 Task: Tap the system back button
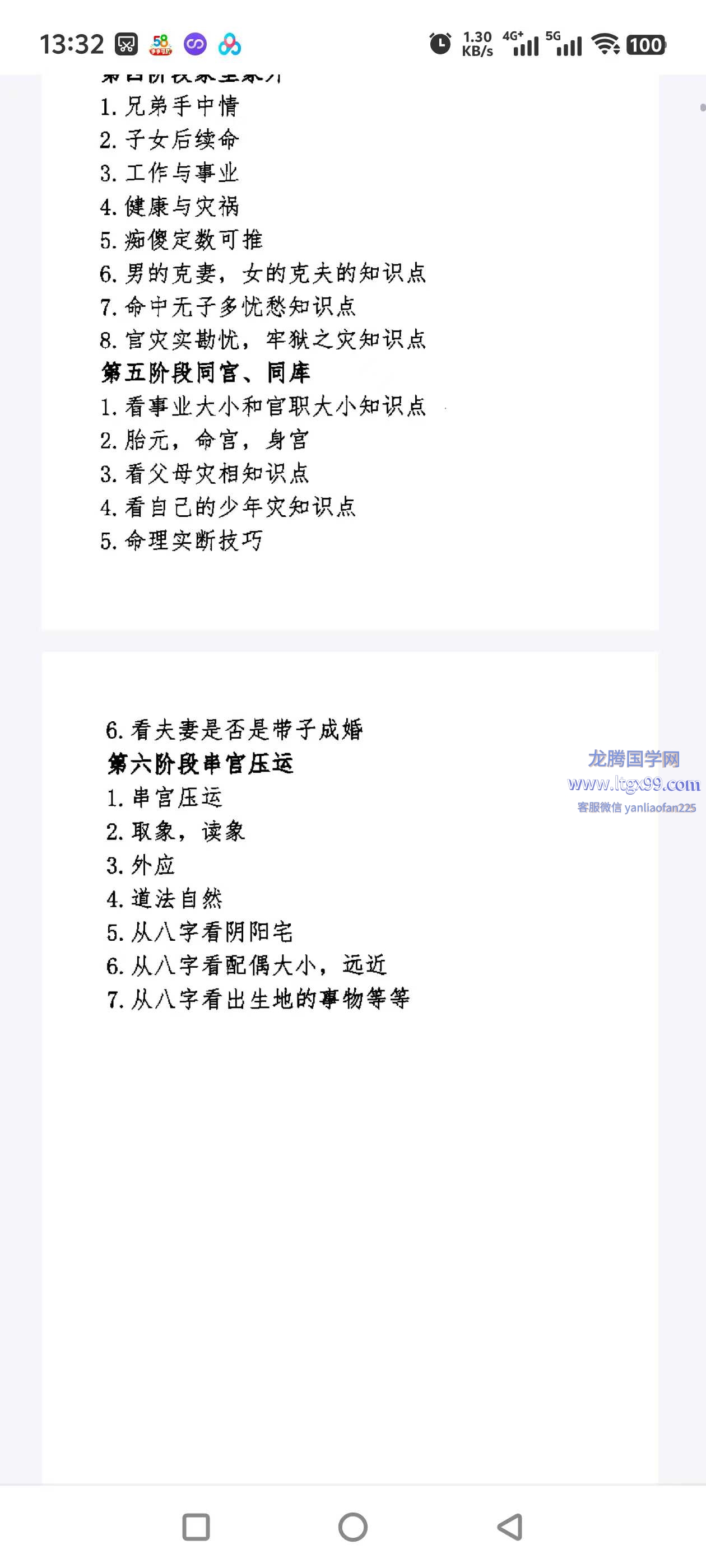[510, 1527]
